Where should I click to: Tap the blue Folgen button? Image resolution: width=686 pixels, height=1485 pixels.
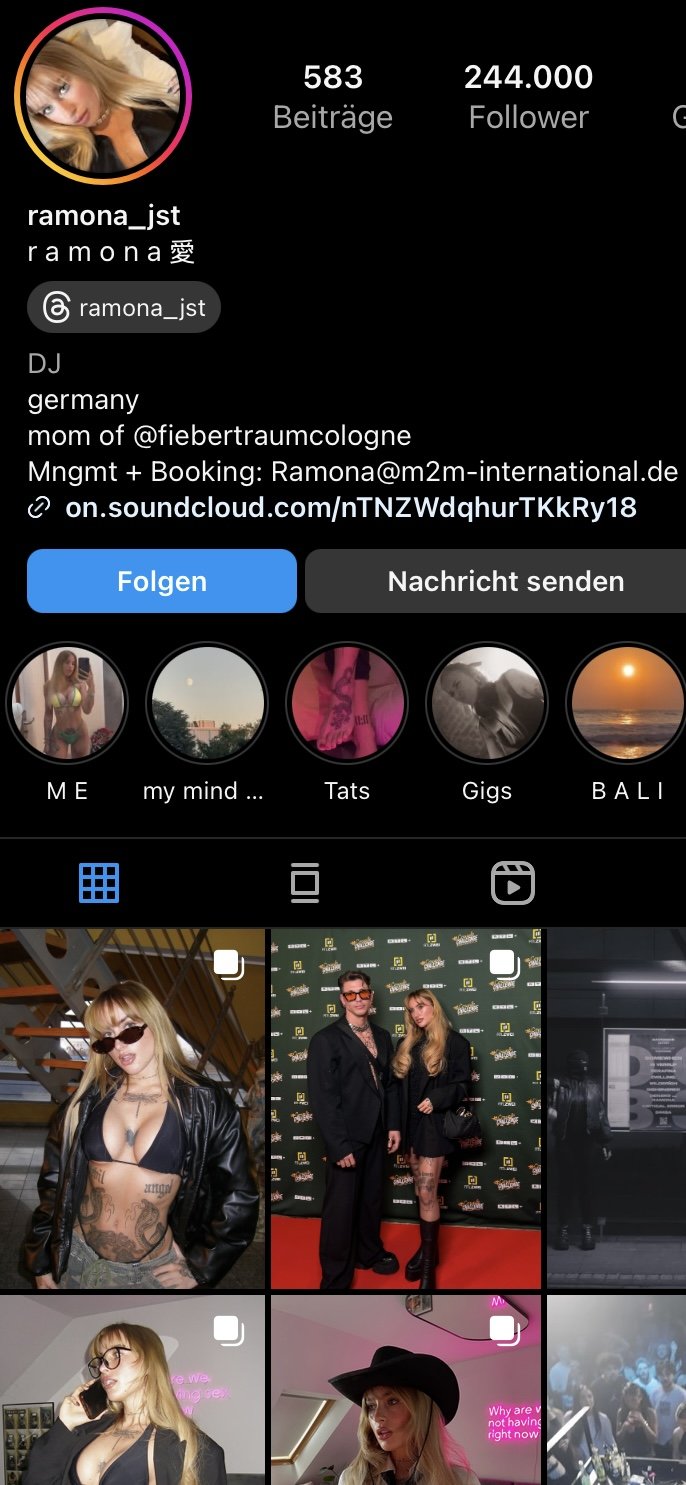162,581
